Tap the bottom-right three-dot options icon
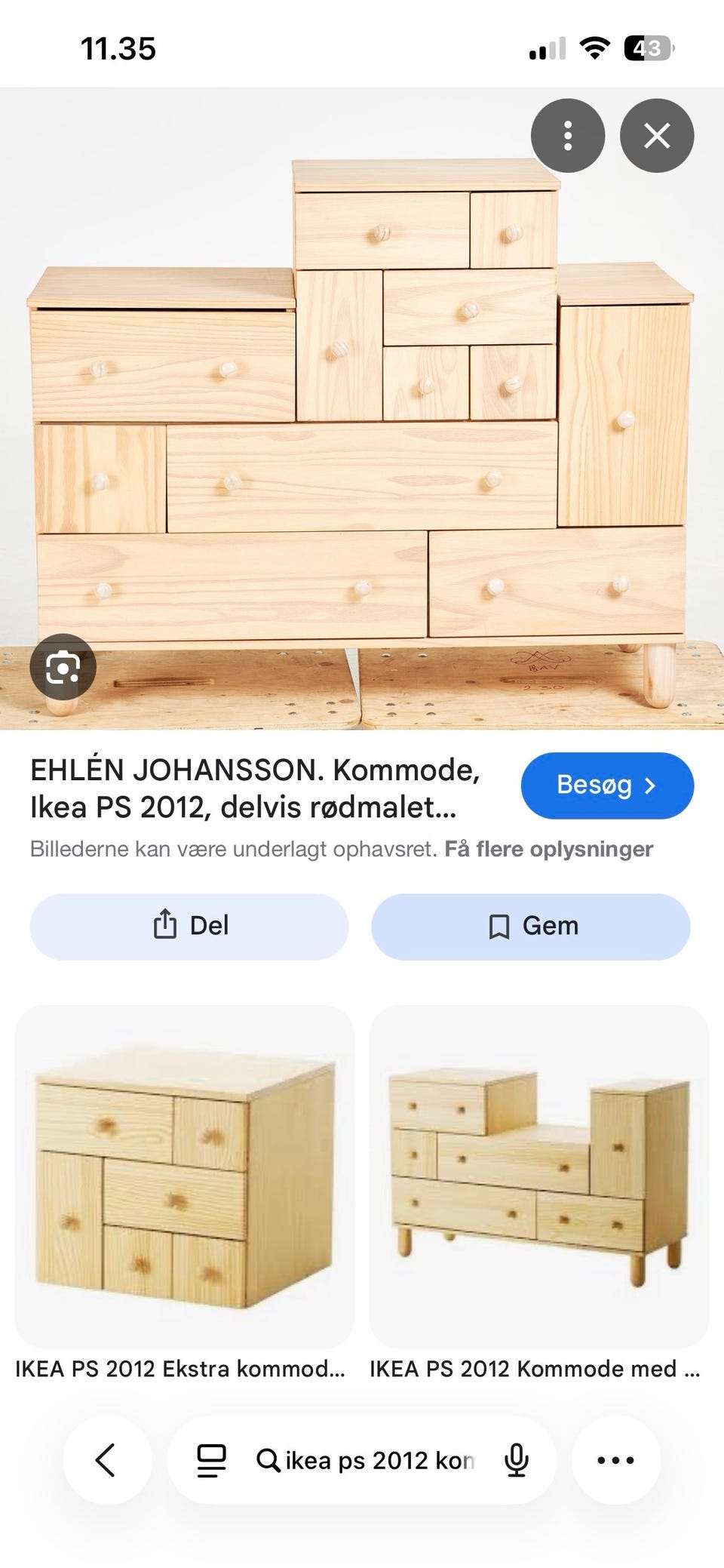This screenshot has width=724, height=1568. [617, 1459]
